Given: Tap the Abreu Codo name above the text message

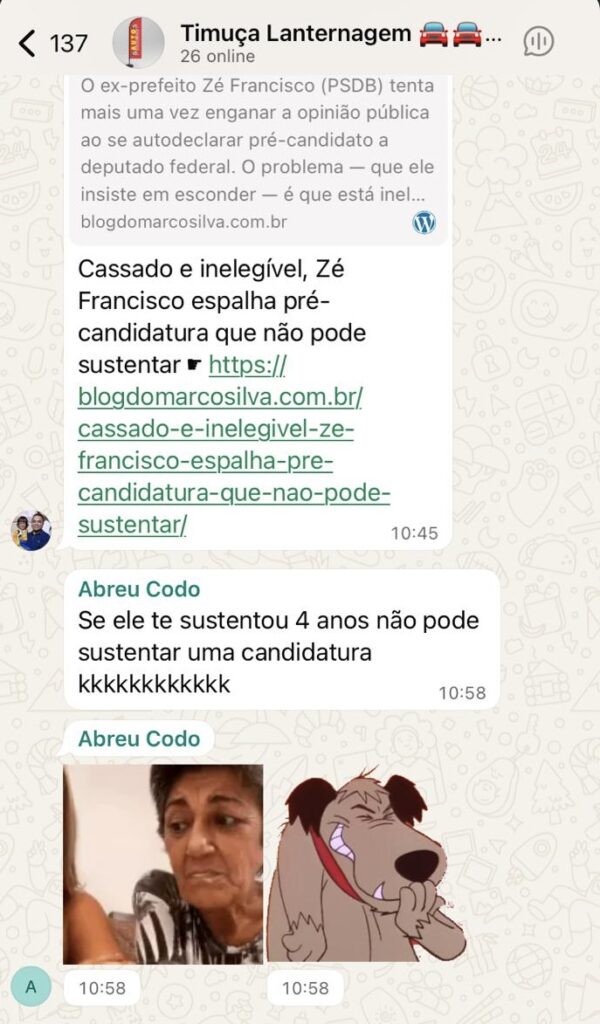Looking at the screenshot, I should pyautogui.click(x=139, y=589).
